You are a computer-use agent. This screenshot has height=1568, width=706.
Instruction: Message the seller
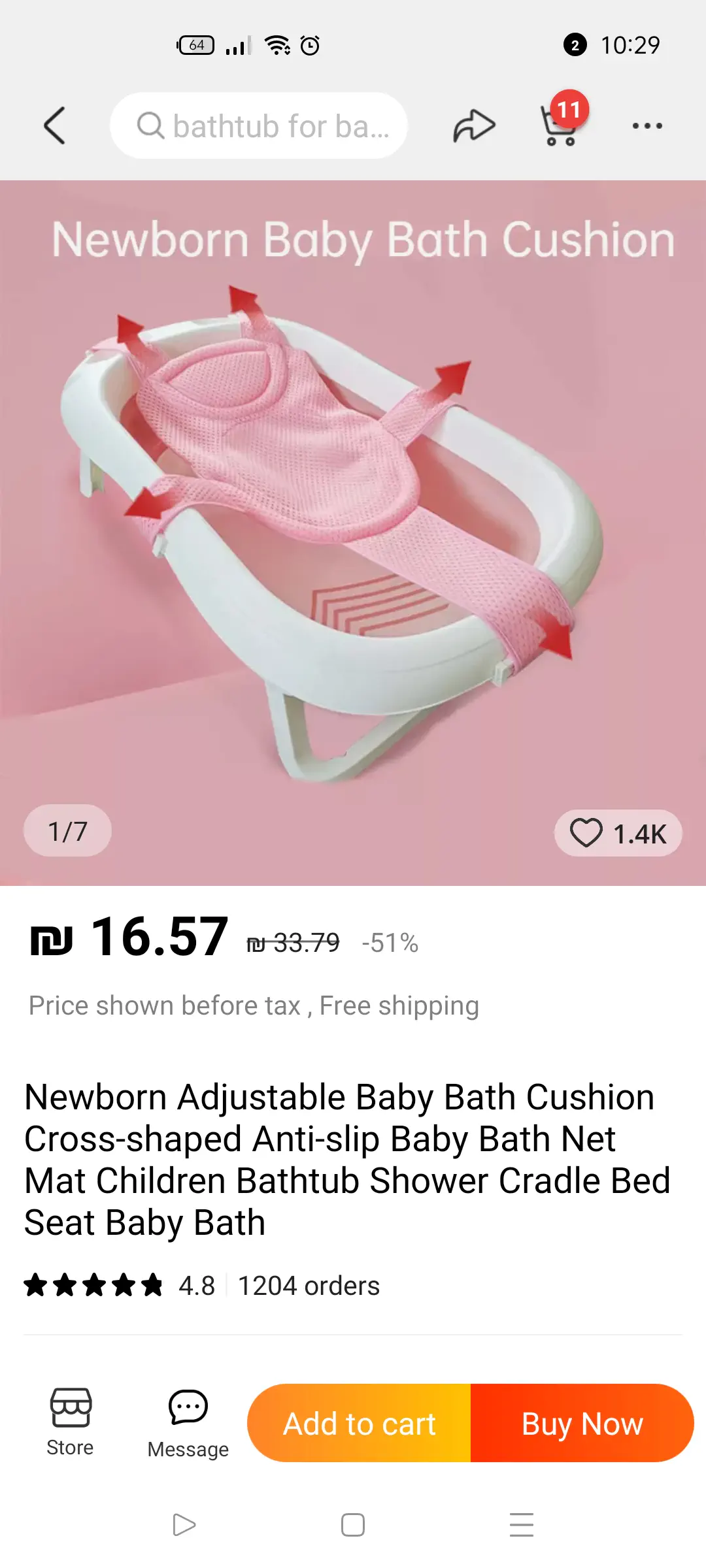pos(188,1422)
